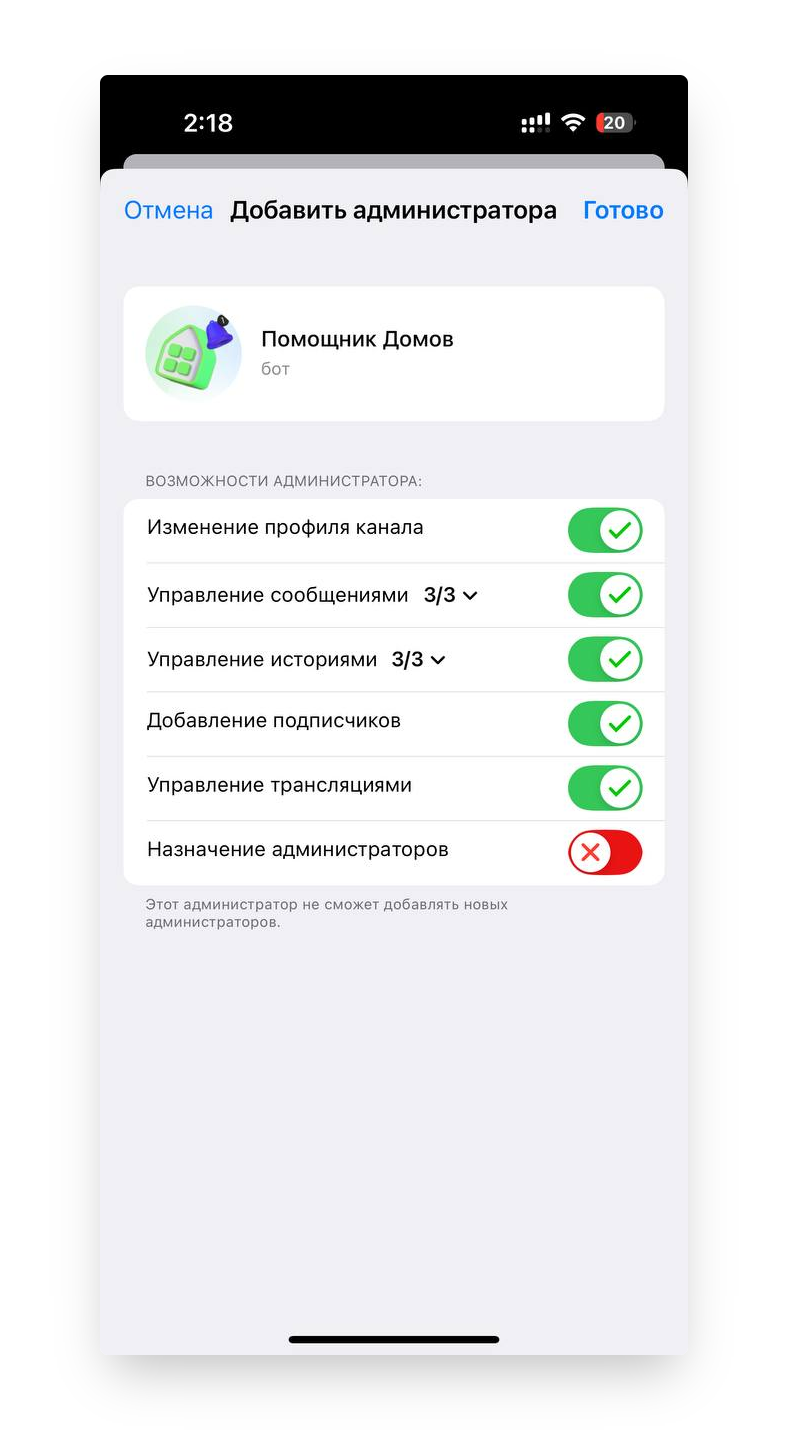Expand the Управление сообщениями 3/3 options
The height and width of the screenshot is (1430, 788).
coord(451,595)
